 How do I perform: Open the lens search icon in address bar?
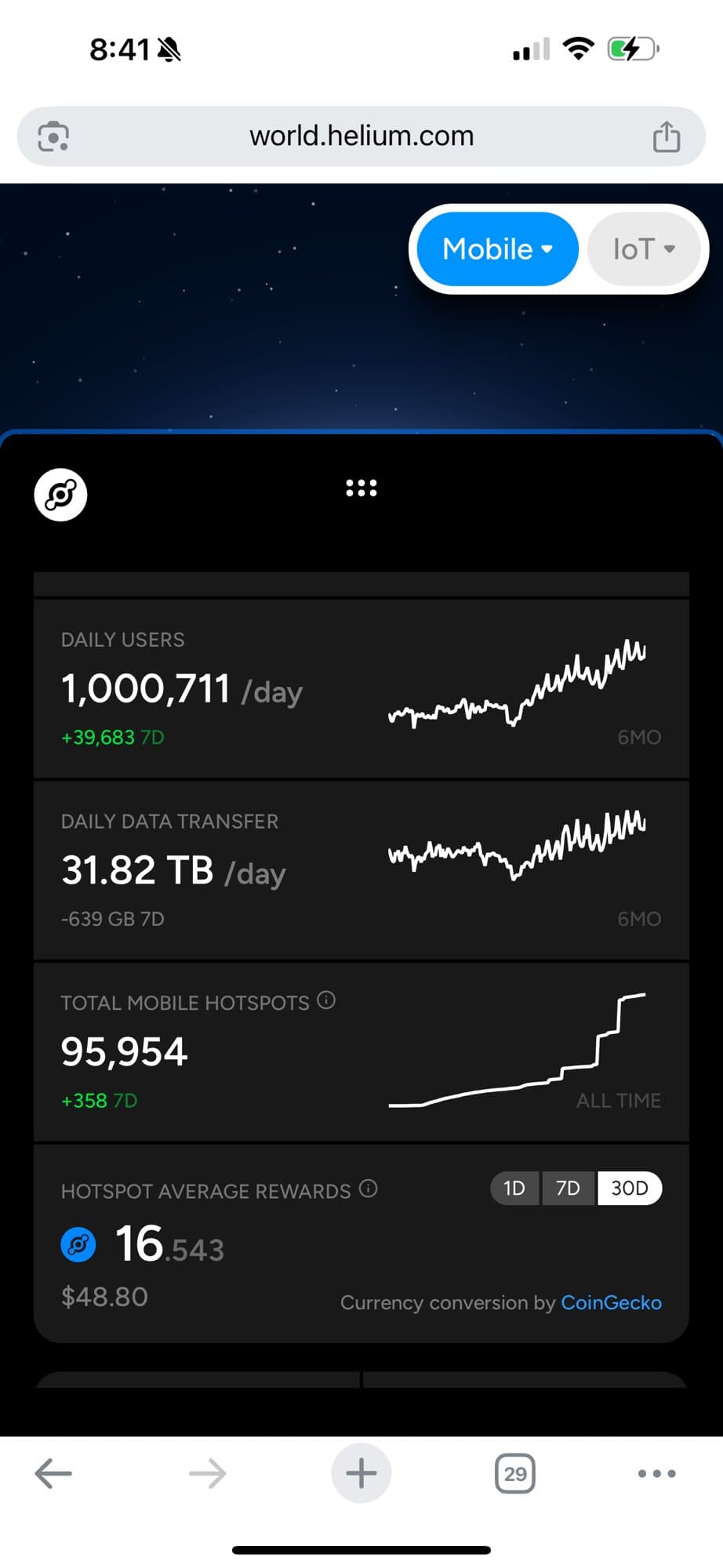tap(53, 136)
